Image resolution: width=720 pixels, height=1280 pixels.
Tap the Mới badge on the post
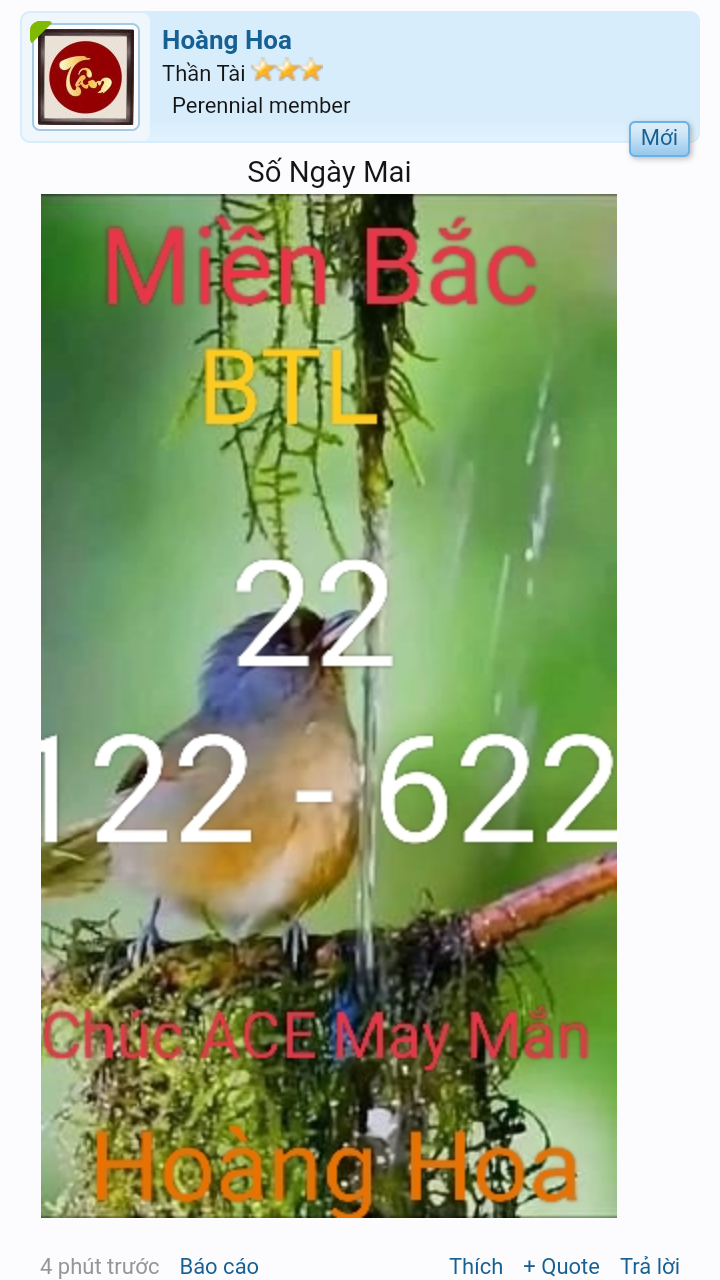tap(659, 138)
